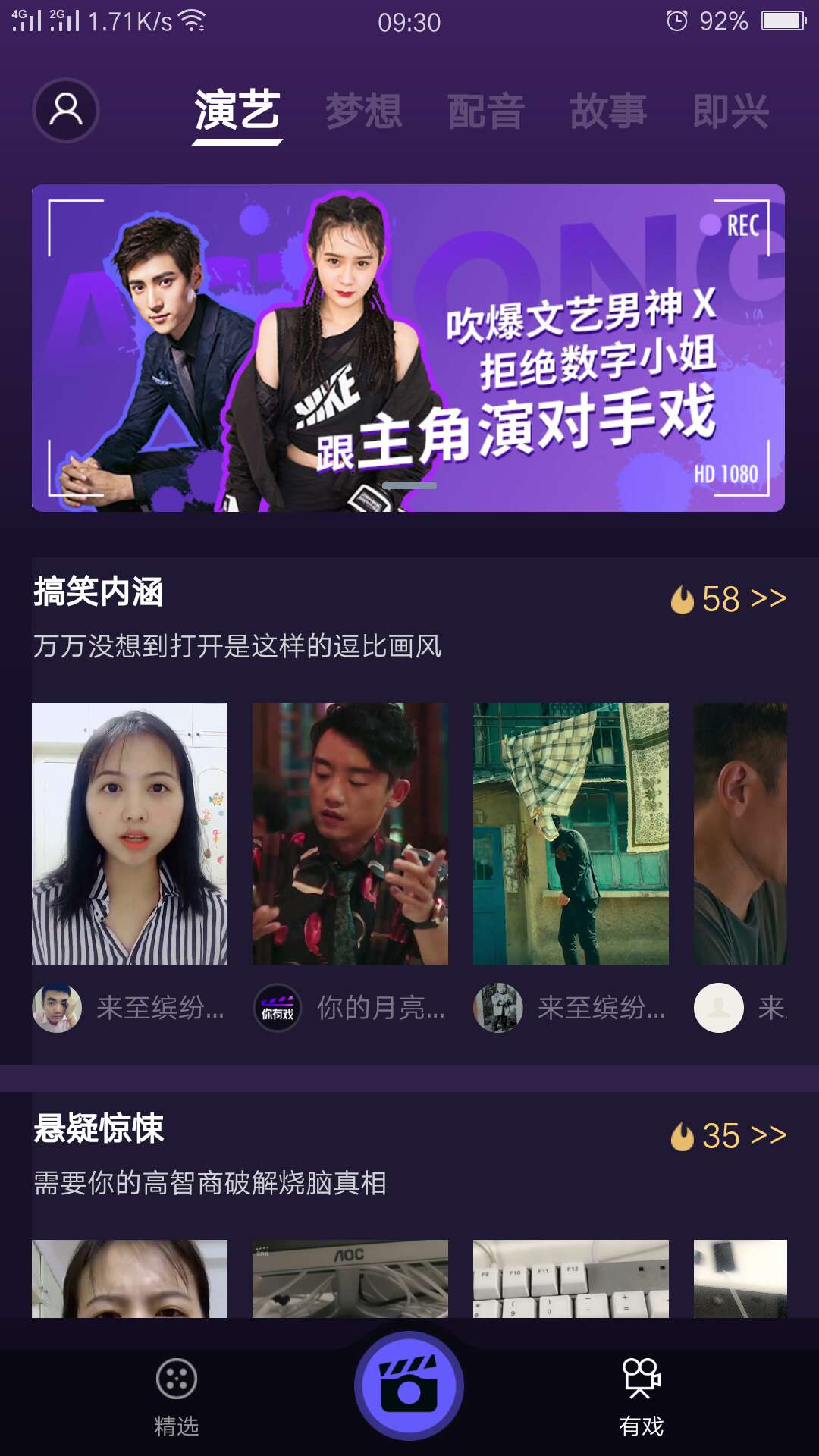Image resolution: width=819 pixels, height=1456 pixels.
Task: Switch to the 梦想 tab
Action: (x=363, y=111)
